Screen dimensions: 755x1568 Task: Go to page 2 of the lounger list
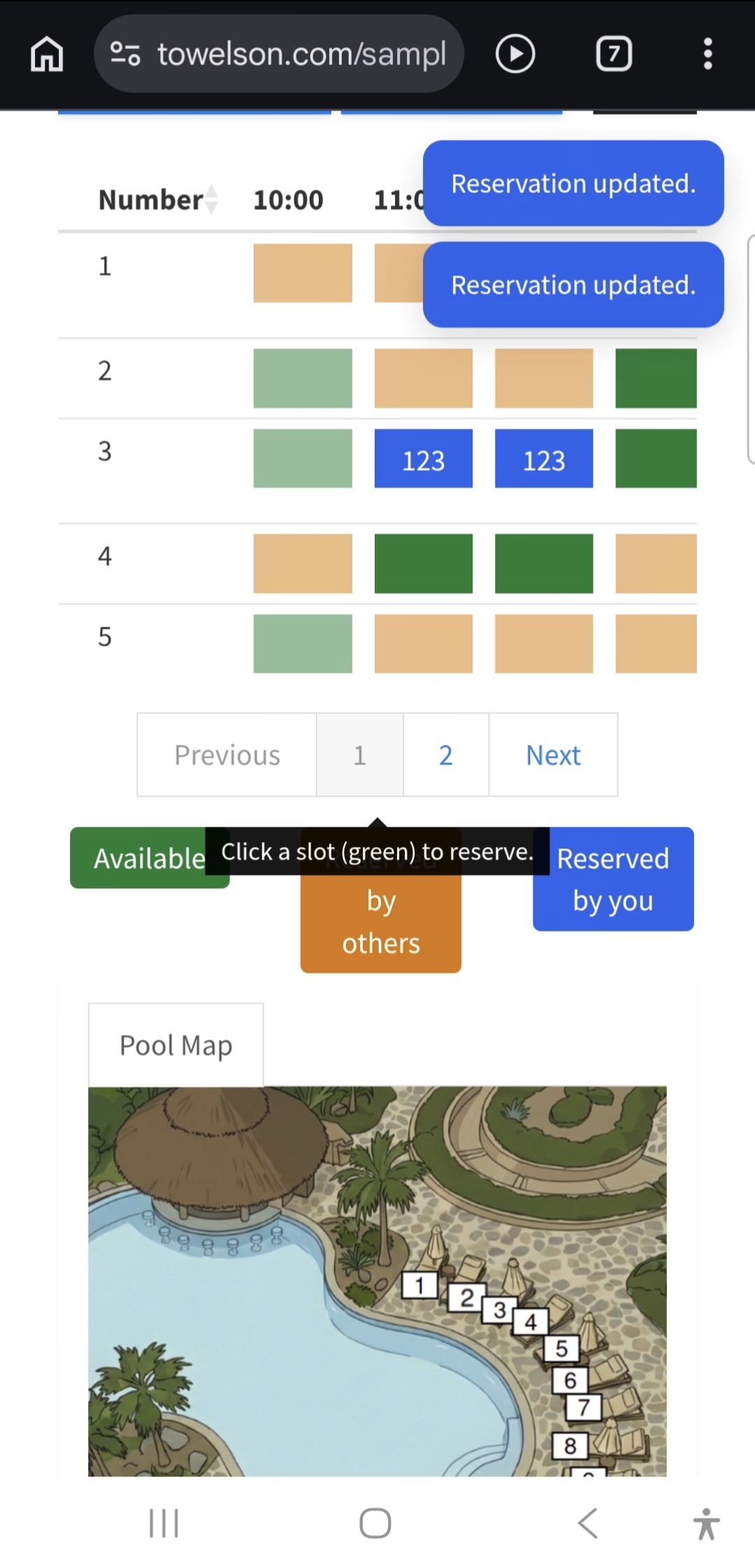[x=445, y=755]
